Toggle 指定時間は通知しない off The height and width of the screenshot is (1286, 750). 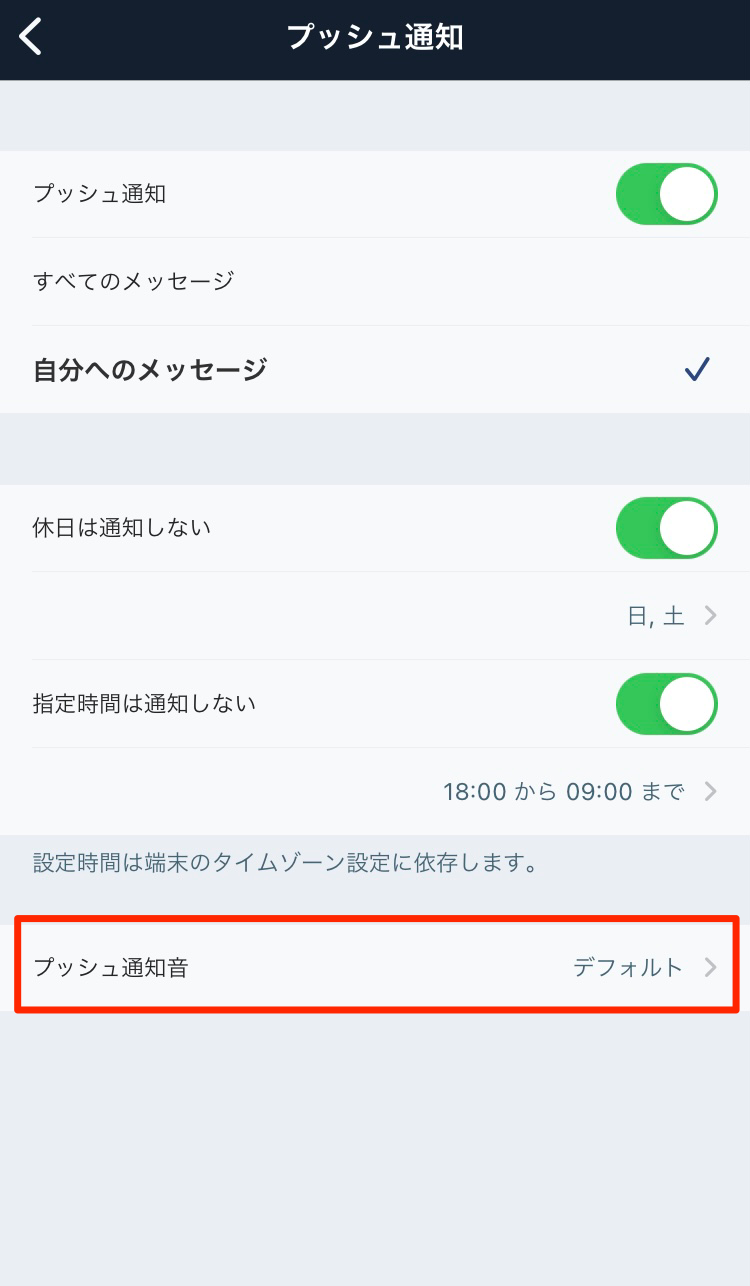(666, 704)
